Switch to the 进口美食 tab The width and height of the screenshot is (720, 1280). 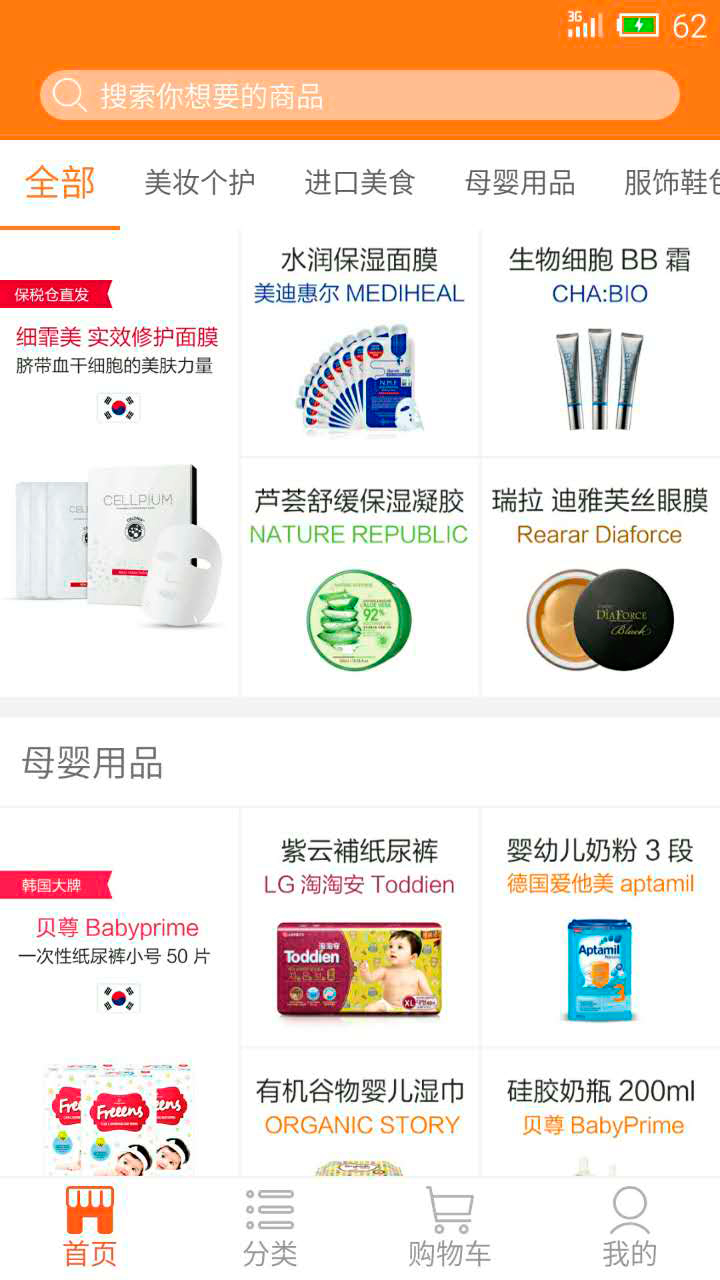coord(360,183)
